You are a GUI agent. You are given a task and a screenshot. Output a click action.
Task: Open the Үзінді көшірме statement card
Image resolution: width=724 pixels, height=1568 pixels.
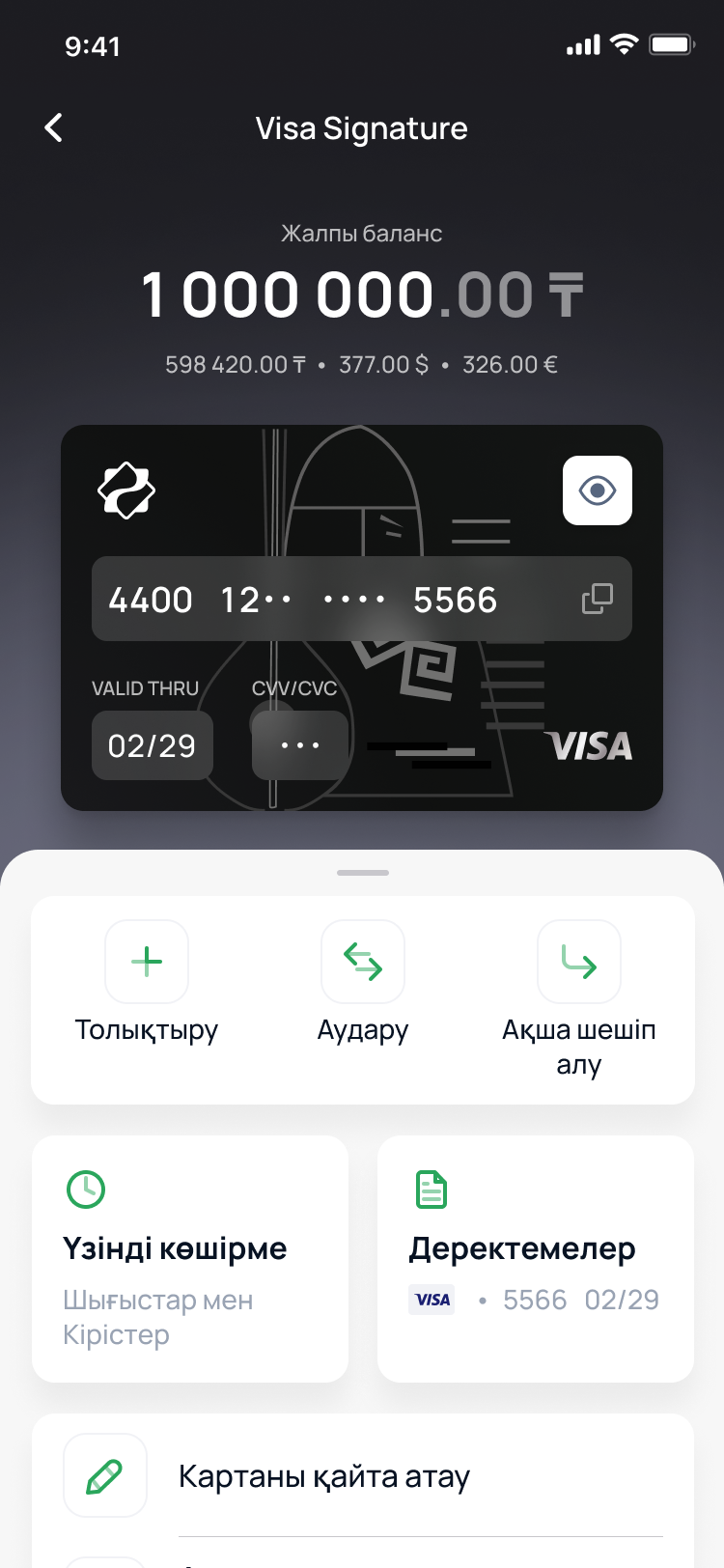(190, 1259)
